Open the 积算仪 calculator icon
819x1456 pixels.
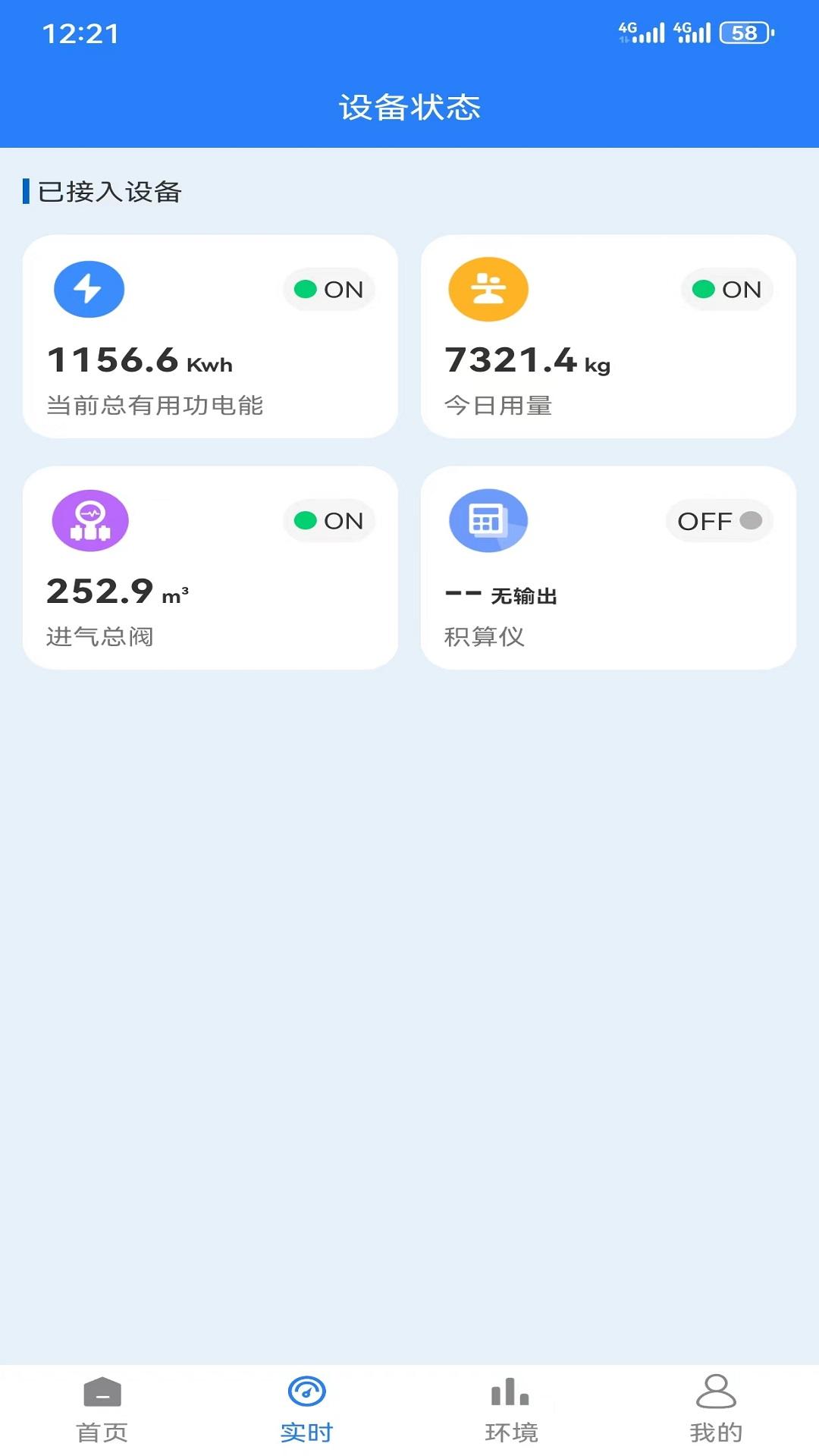pyautogui.click(x=488, y=520)
